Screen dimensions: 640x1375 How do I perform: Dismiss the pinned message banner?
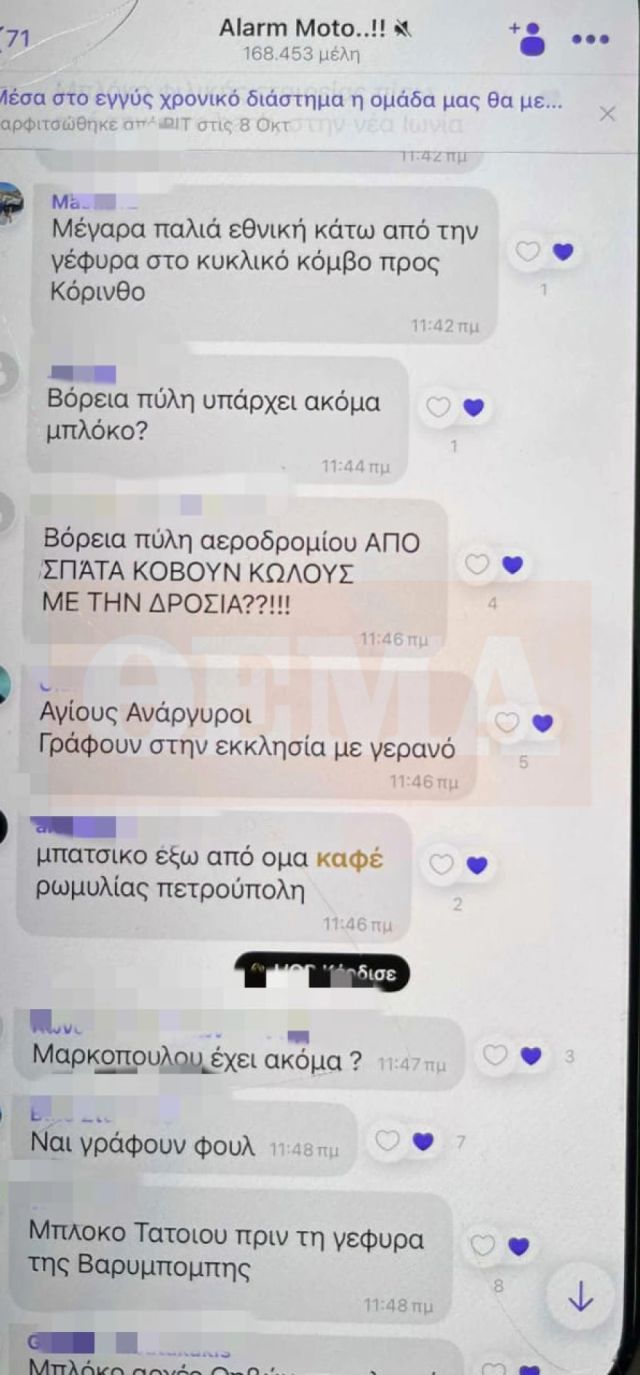pyautogui.click(x=607, y=114)
